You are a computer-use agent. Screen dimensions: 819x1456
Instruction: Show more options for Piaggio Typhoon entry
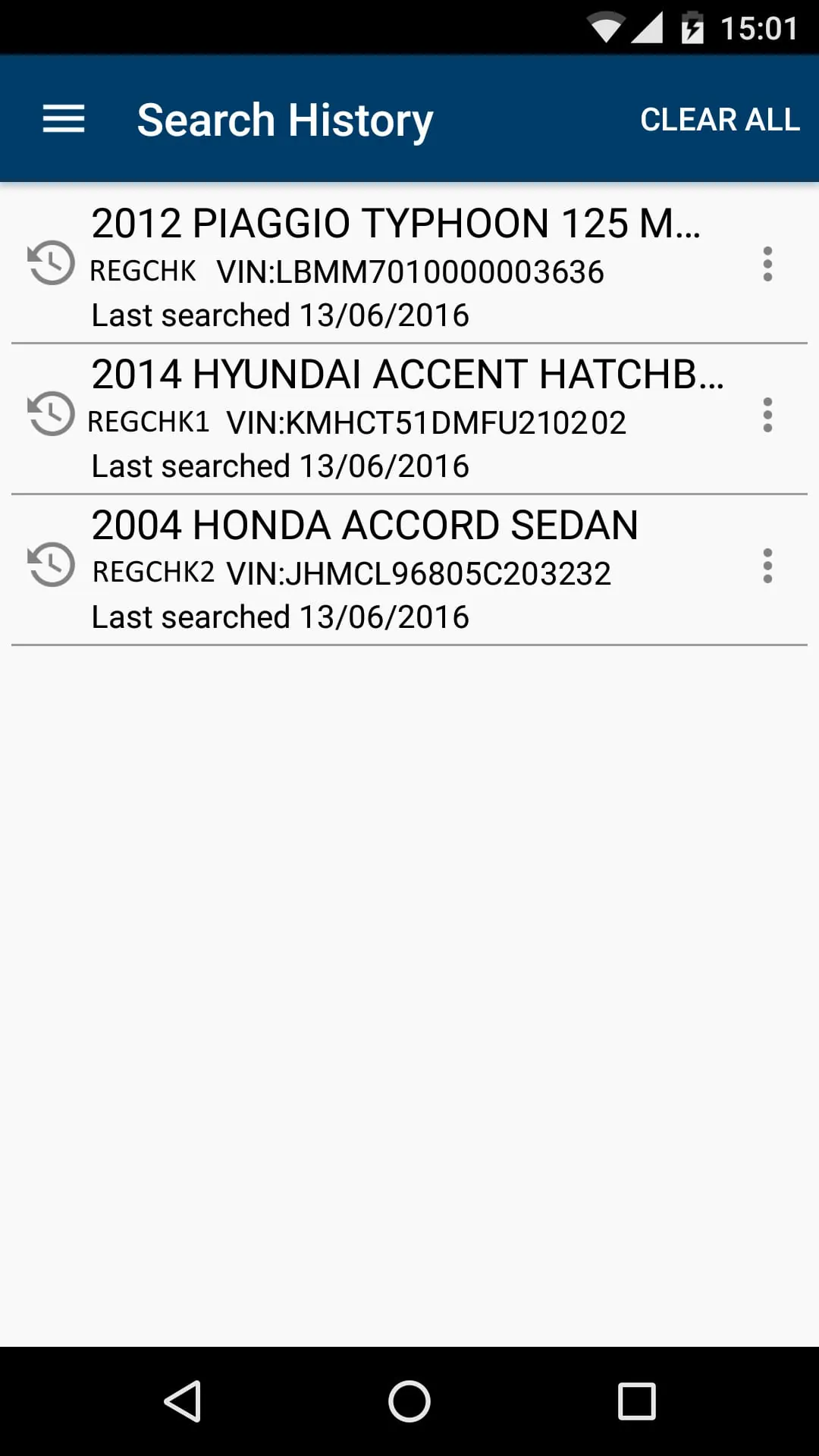[x=767, y=264]
